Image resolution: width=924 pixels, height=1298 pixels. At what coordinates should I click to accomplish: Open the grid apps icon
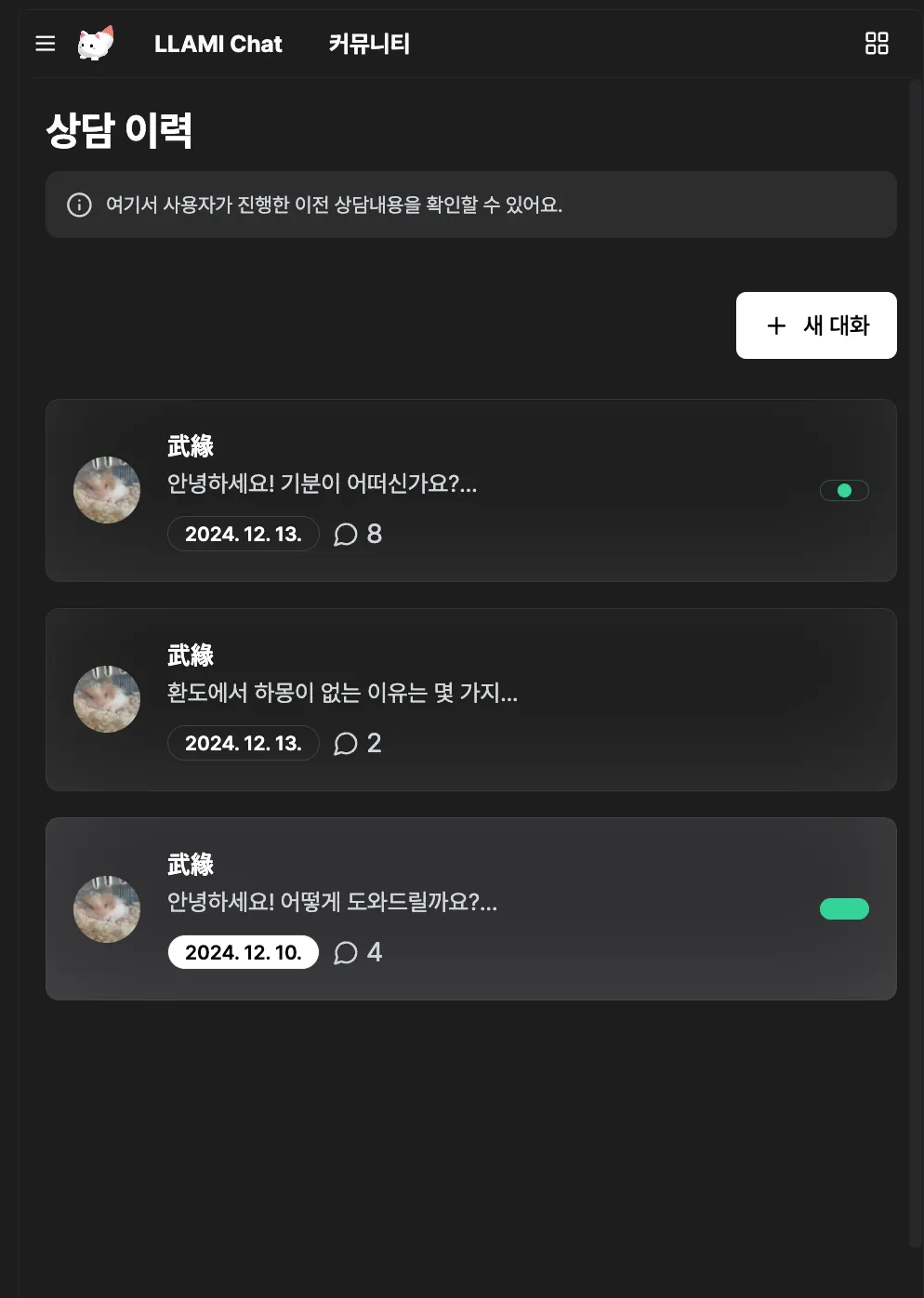[877, 44]
